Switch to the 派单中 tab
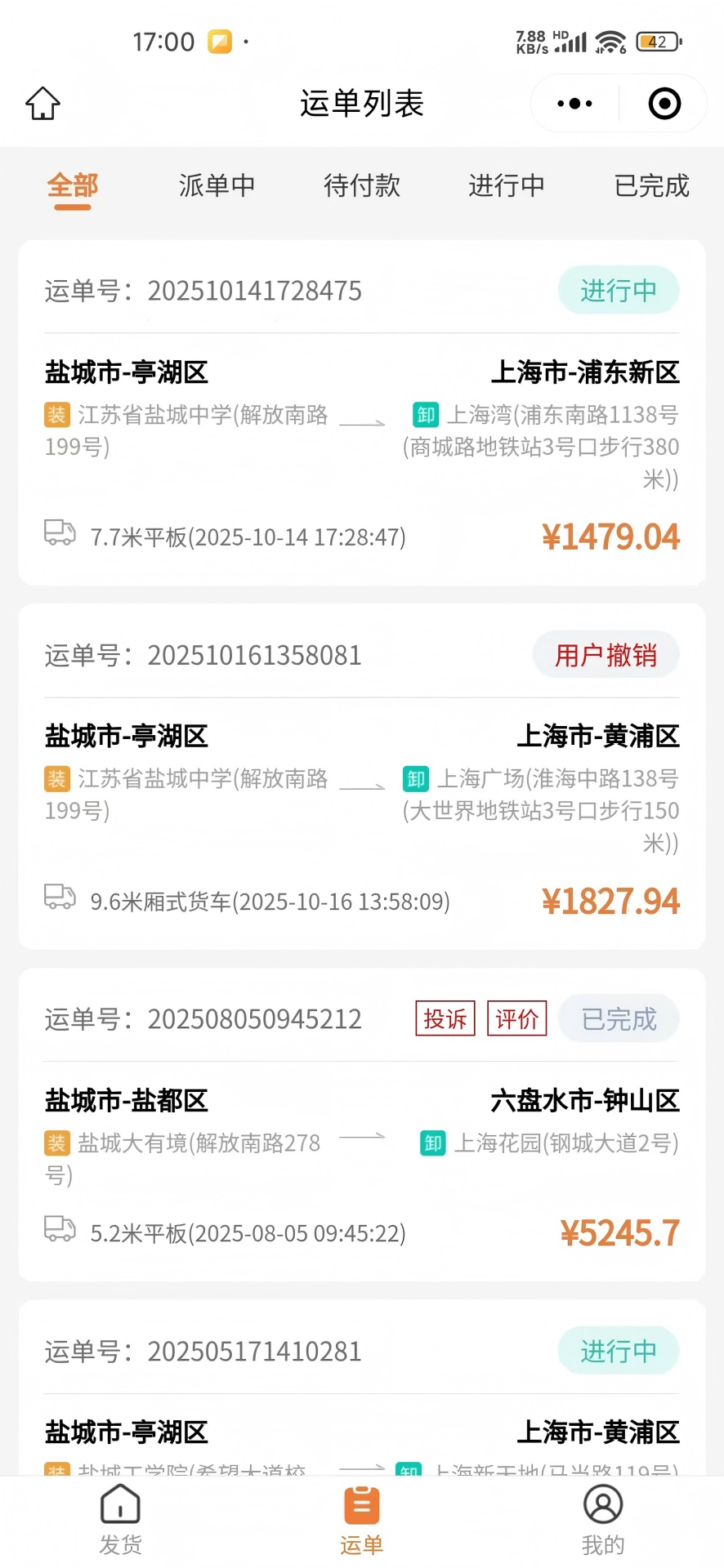Screen dimensions: 724x1568 [x=217, y=186]
